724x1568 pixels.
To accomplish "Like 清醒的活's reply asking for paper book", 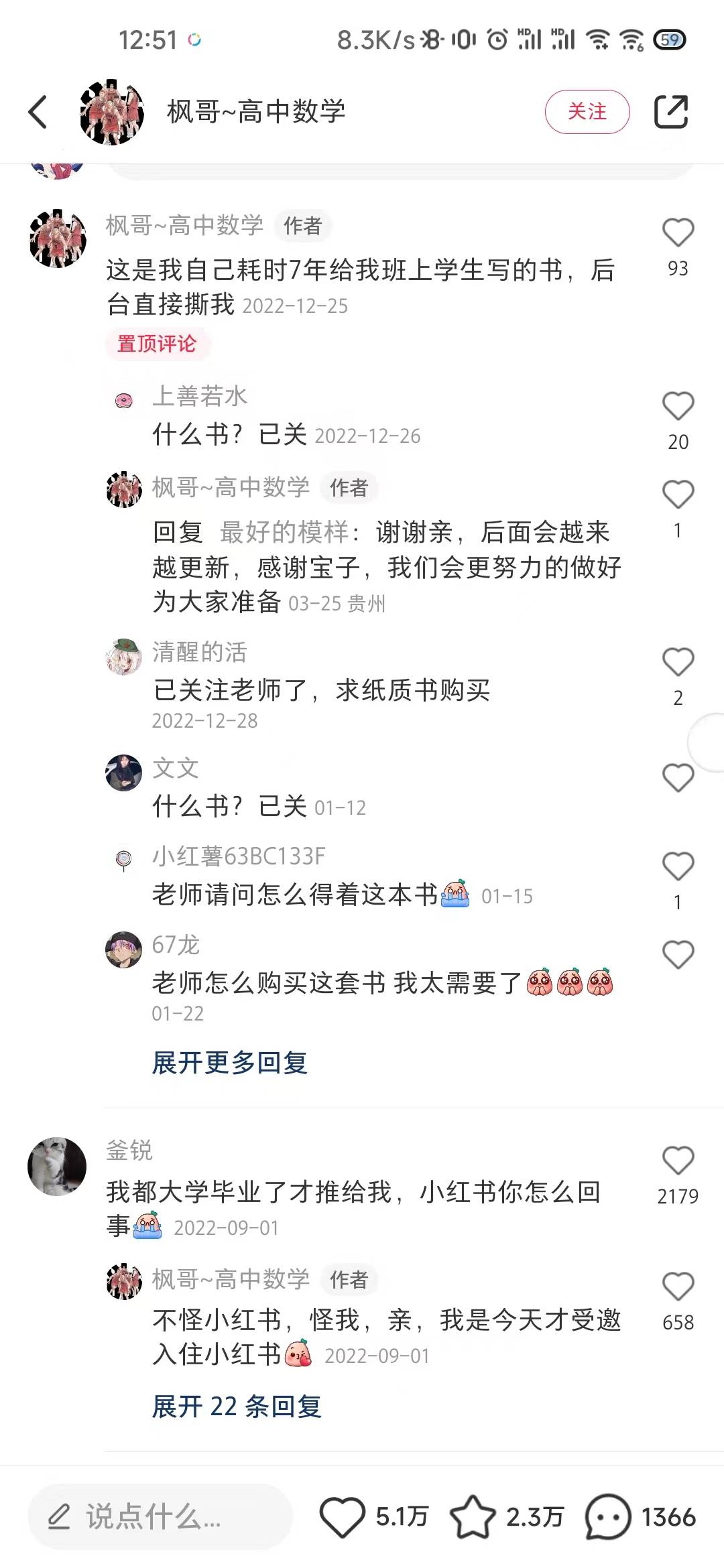I will 678,662.
